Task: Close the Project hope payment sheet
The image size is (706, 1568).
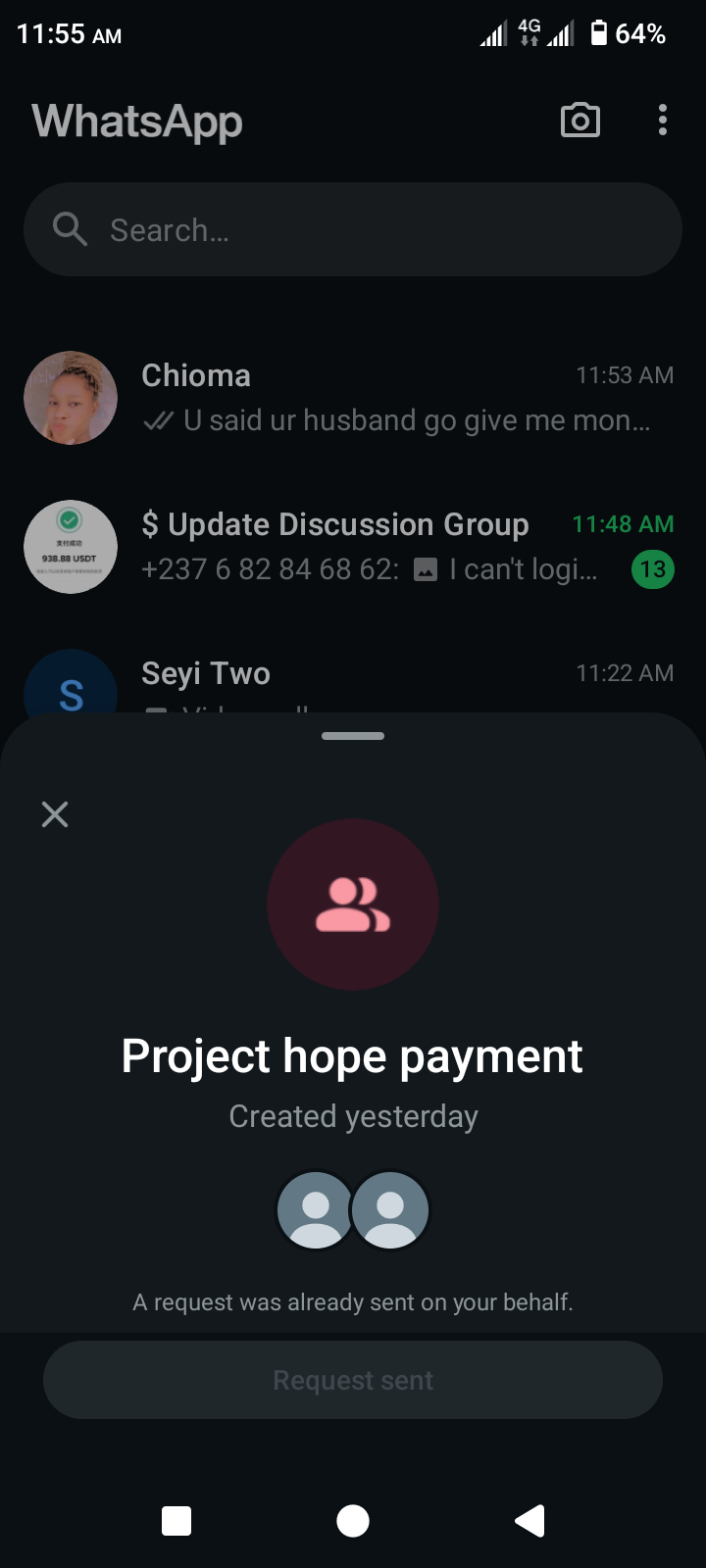Action: [55, 814]
